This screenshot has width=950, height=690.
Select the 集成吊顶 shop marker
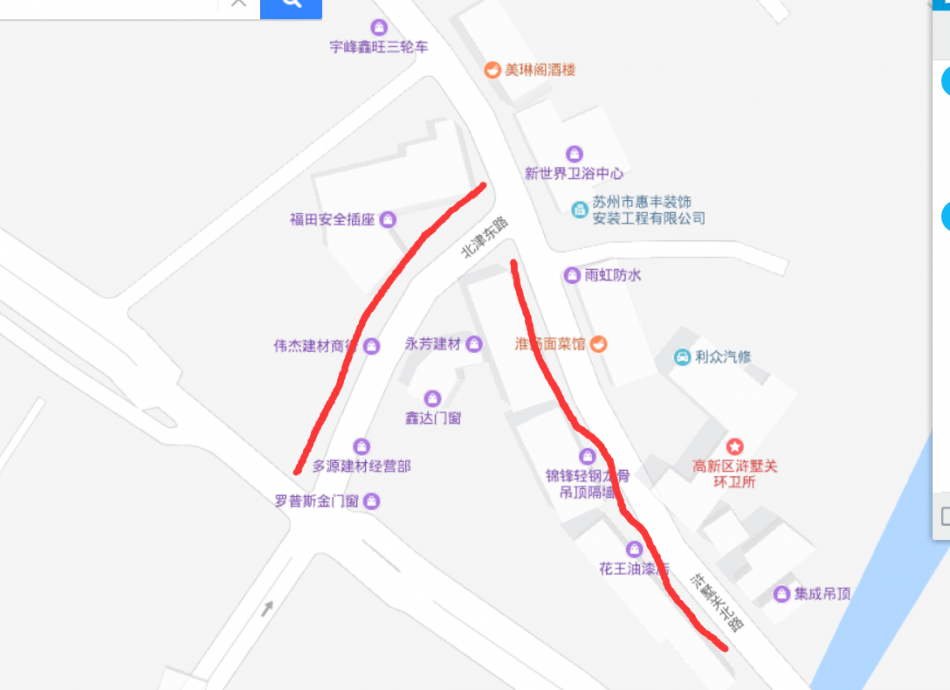point(782,594)
